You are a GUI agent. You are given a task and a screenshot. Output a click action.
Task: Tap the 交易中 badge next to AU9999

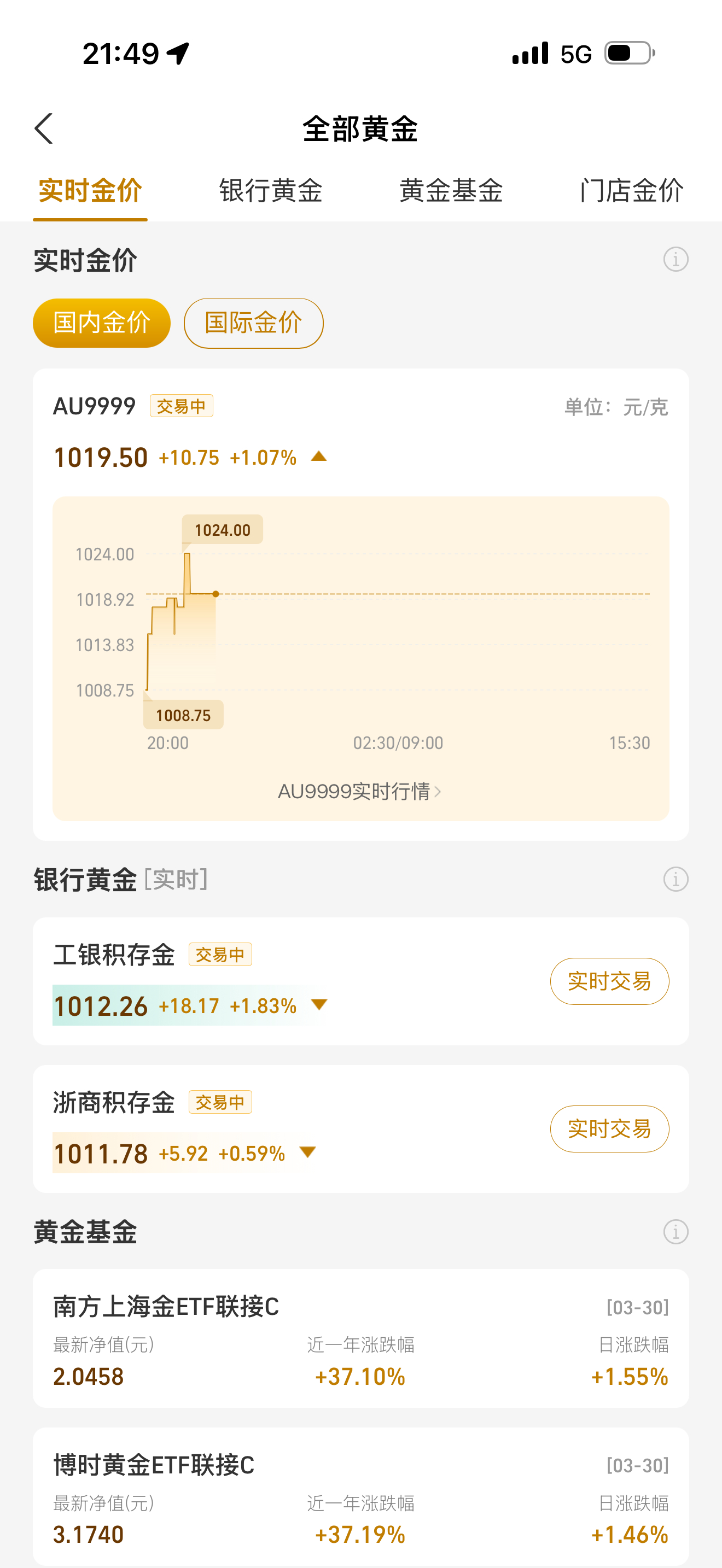[x=182, y=405]
